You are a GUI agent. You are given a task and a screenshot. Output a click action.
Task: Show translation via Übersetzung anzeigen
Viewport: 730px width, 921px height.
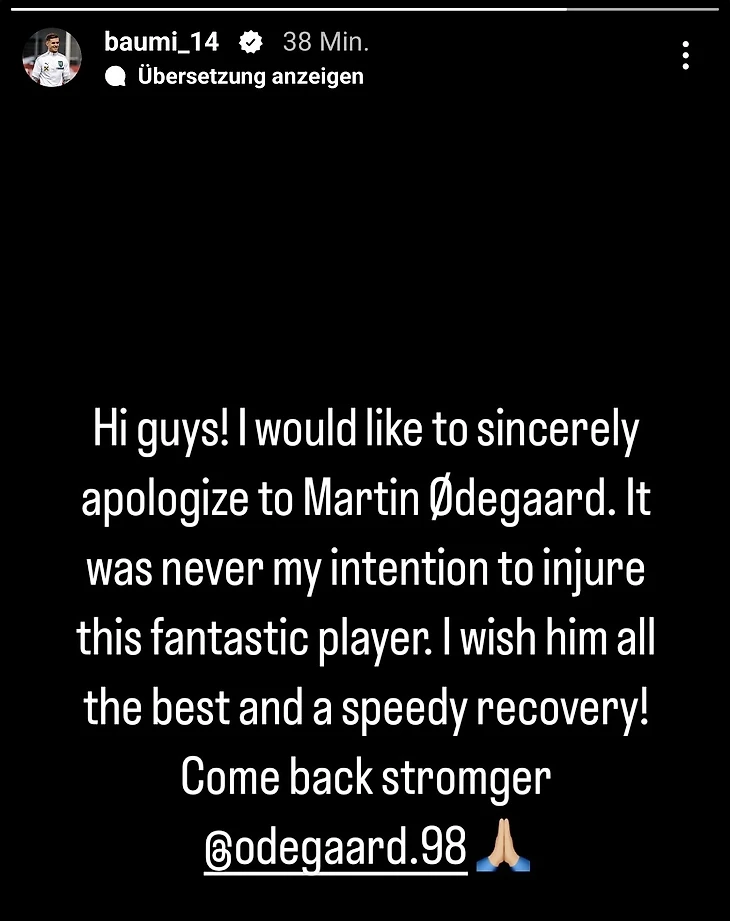(x=250, y=76)
